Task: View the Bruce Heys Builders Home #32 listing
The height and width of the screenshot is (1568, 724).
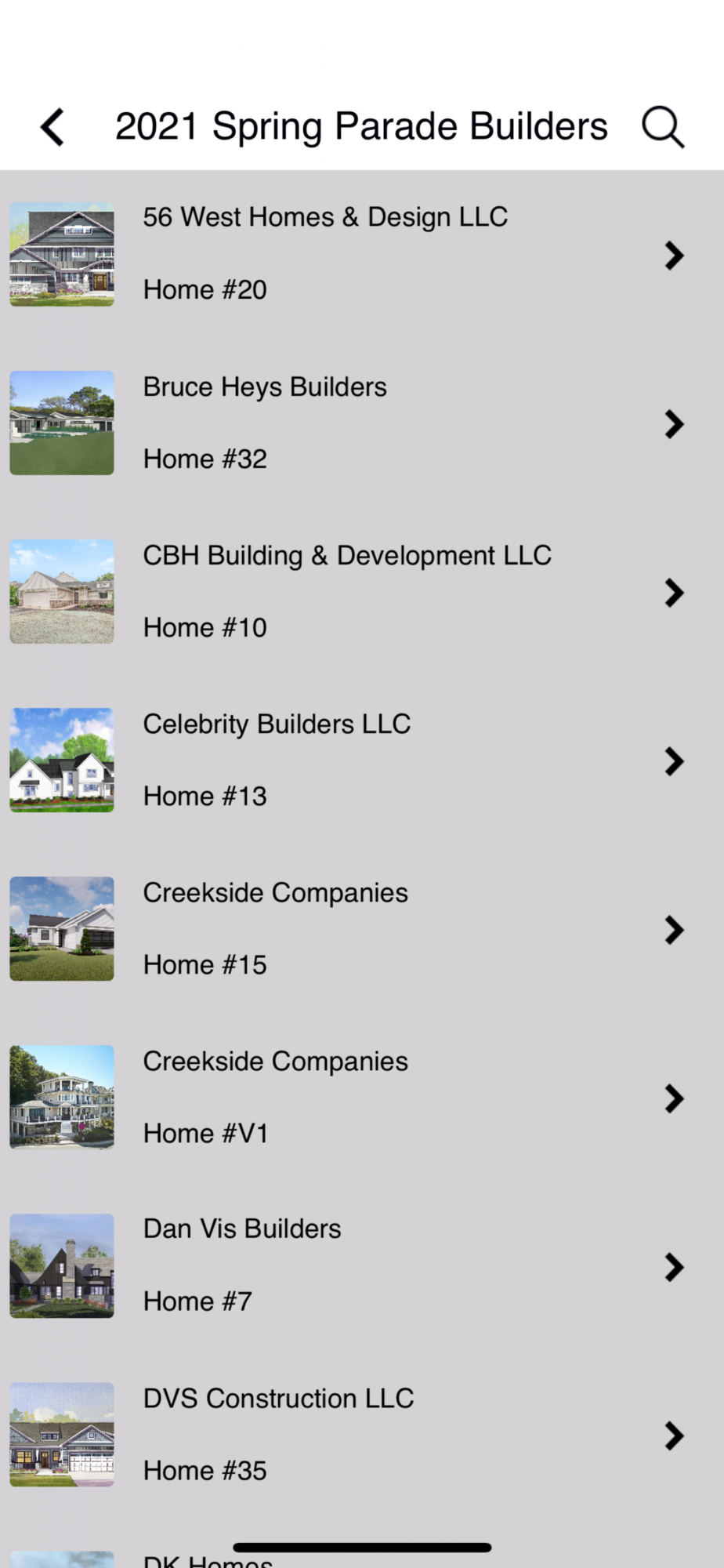Action: pyautogui.click(x=362, y=423)
